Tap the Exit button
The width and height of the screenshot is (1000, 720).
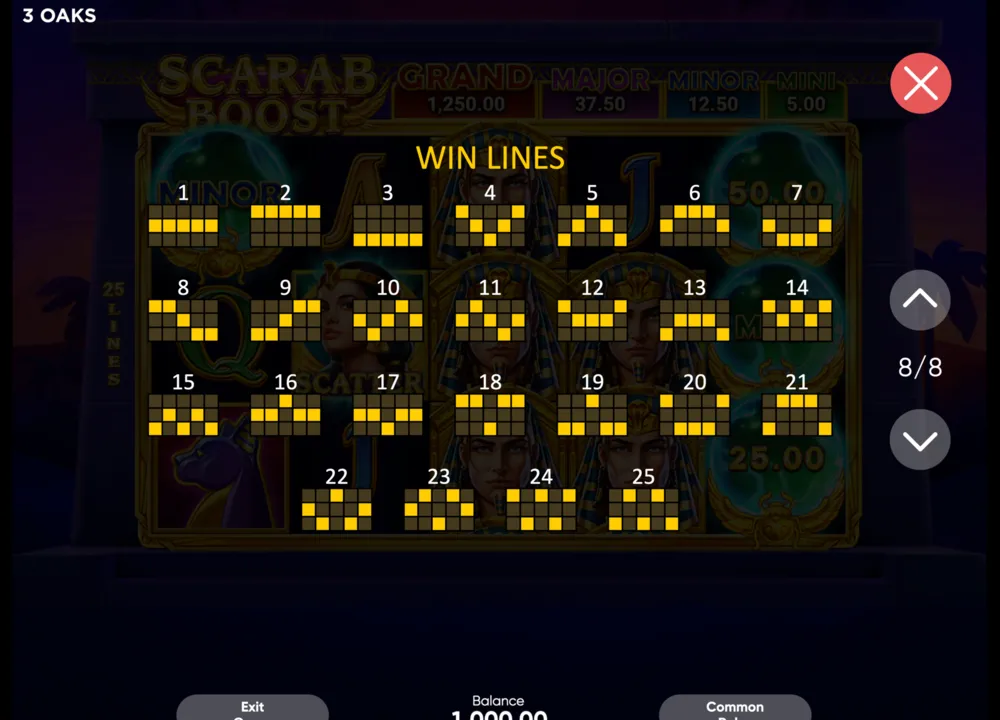pos(253,707)
